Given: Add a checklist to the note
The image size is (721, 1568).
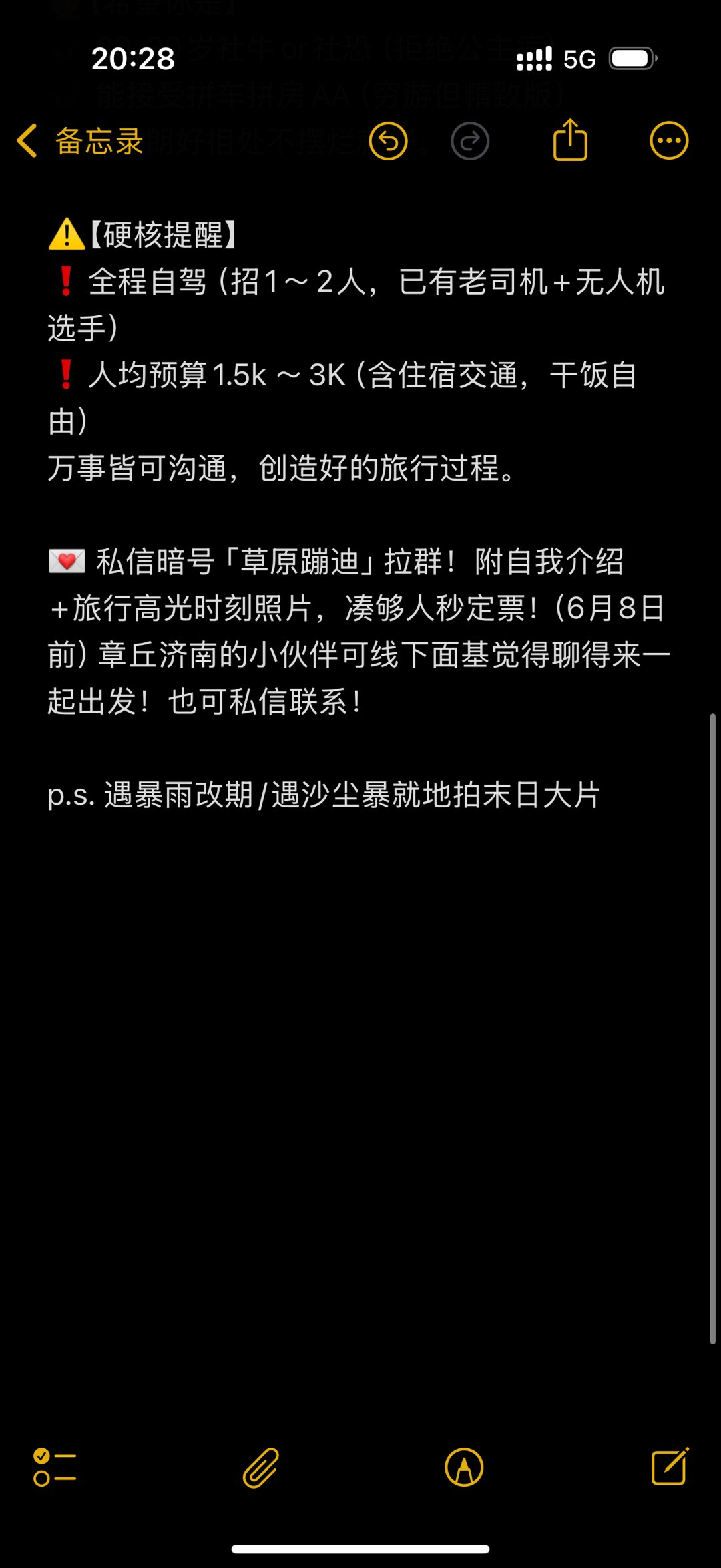Looking at the screenshot, I should pyautogui.click(x=55, y=1467).
